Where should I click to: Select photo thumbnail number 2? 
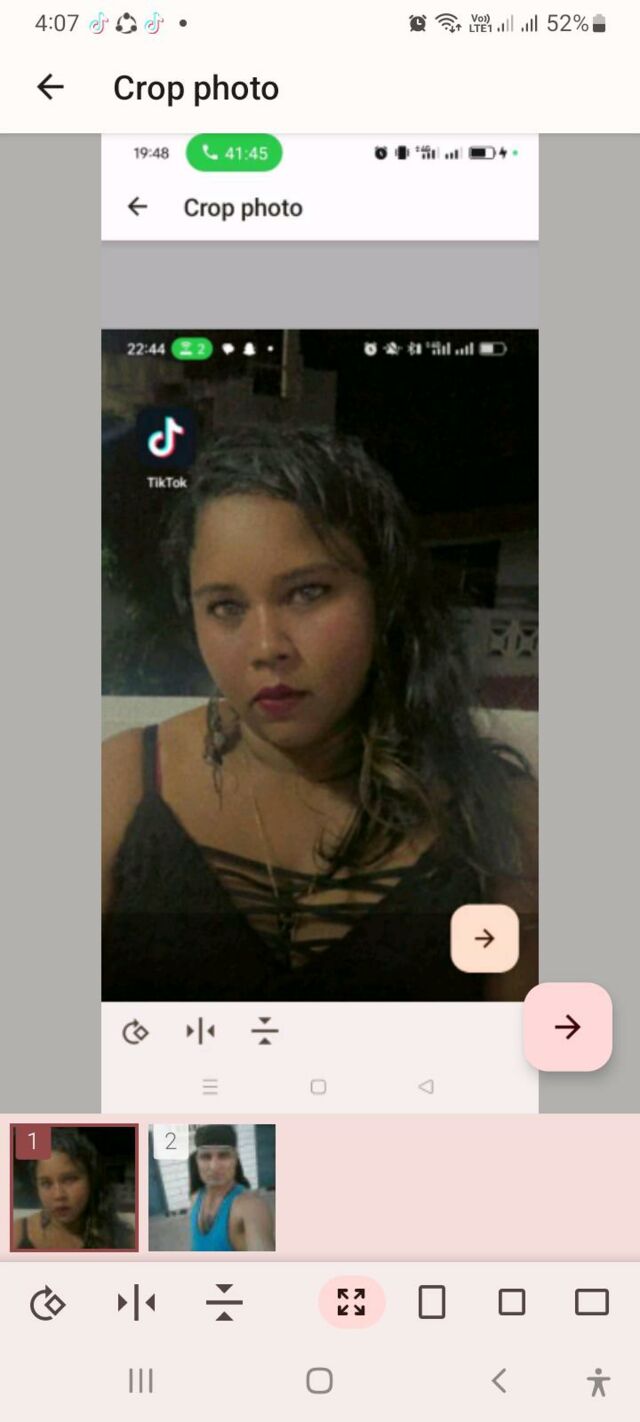[x=212, y=1187]
